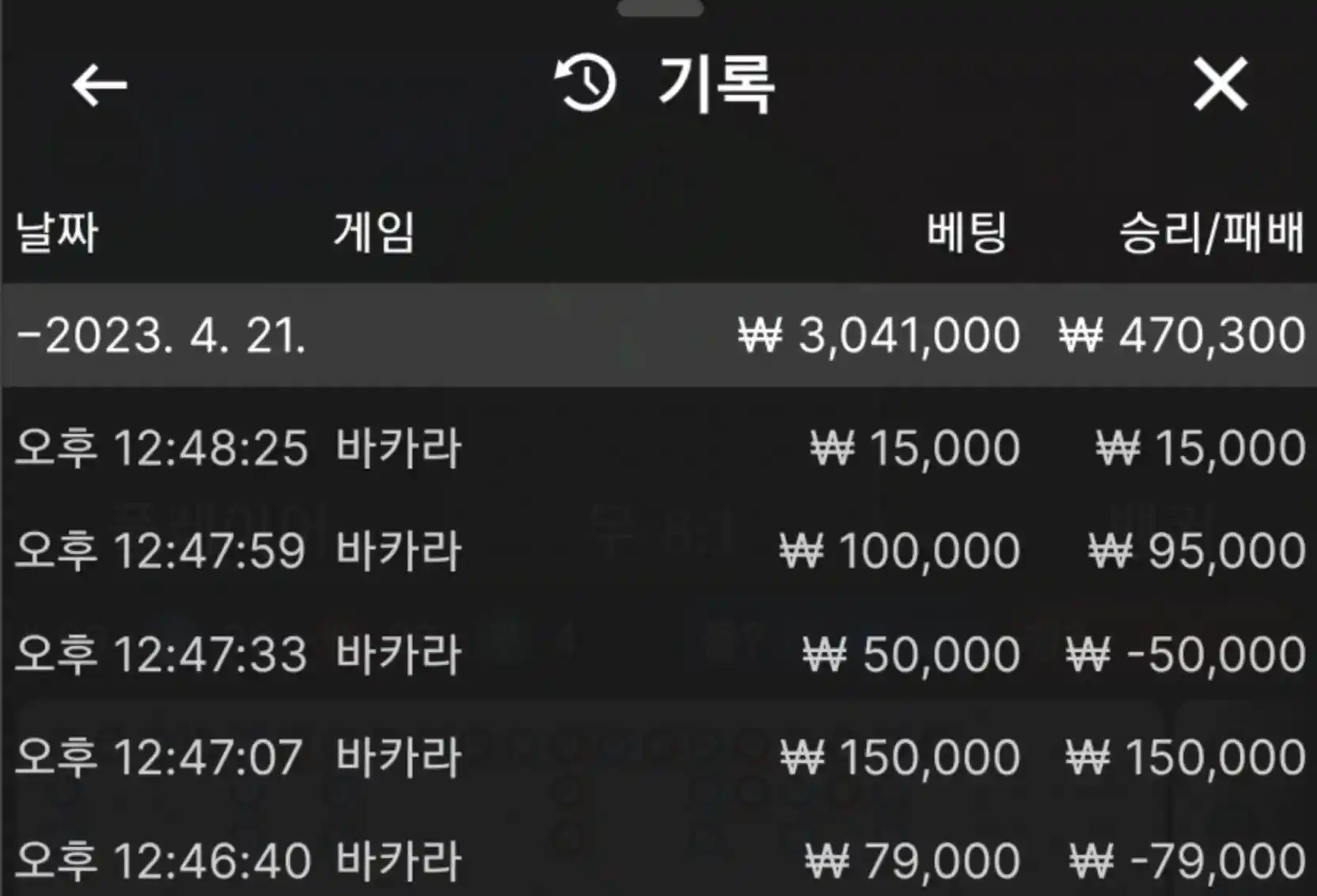Close the 기록 history panel
This screenshot has height=896, width=1317.
[x=1220, y=84]
